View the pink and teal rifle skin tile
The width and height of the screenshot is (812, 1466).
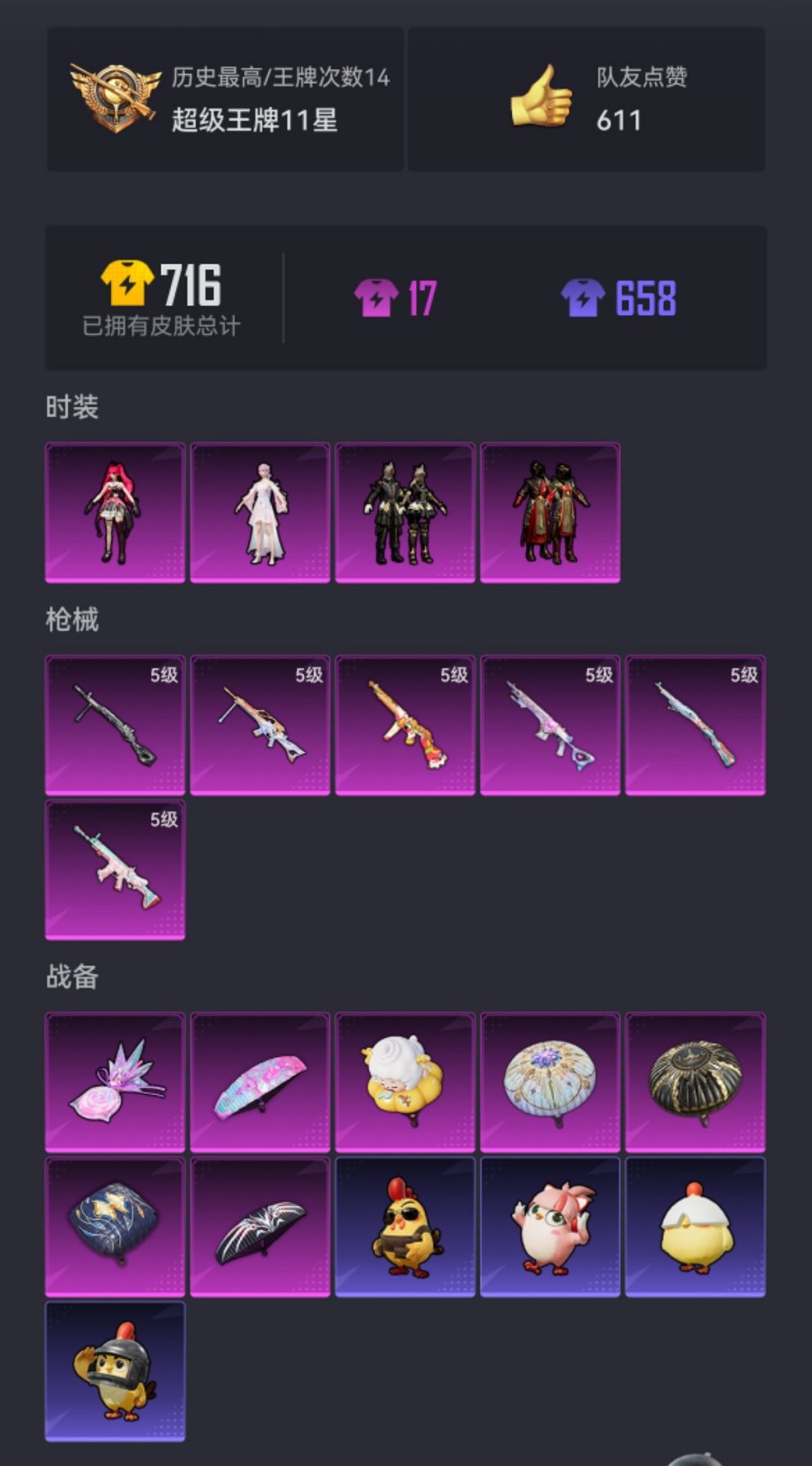(x=115, y=869)
